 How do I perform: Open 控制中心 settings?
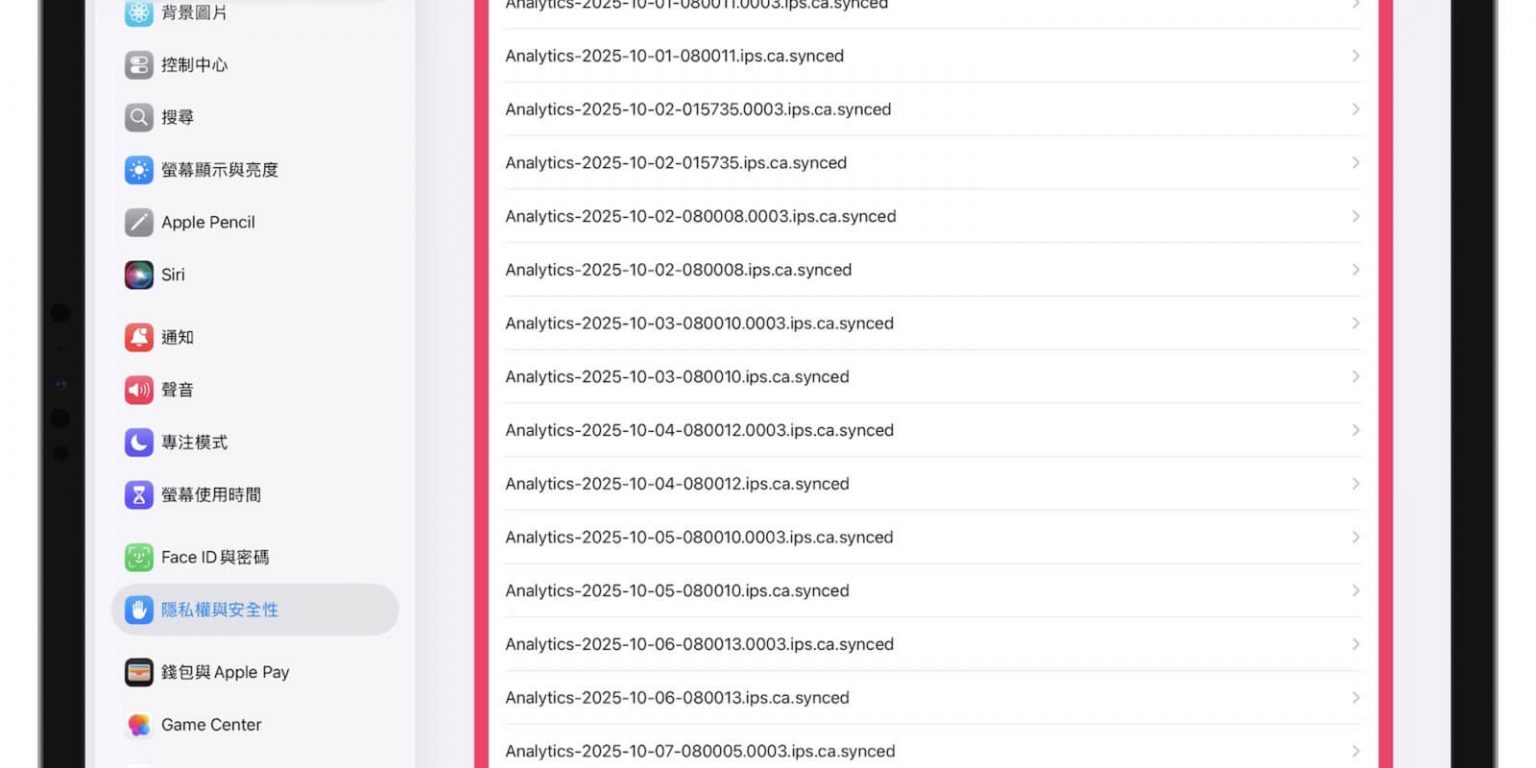[194, 65]
